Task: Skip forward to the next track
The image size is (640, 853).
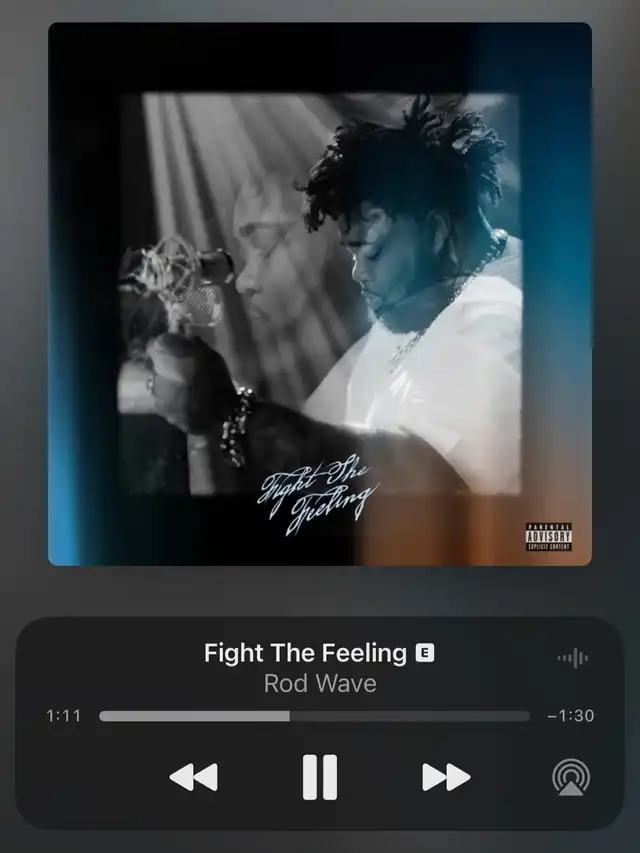Action: tap(446, 777)
